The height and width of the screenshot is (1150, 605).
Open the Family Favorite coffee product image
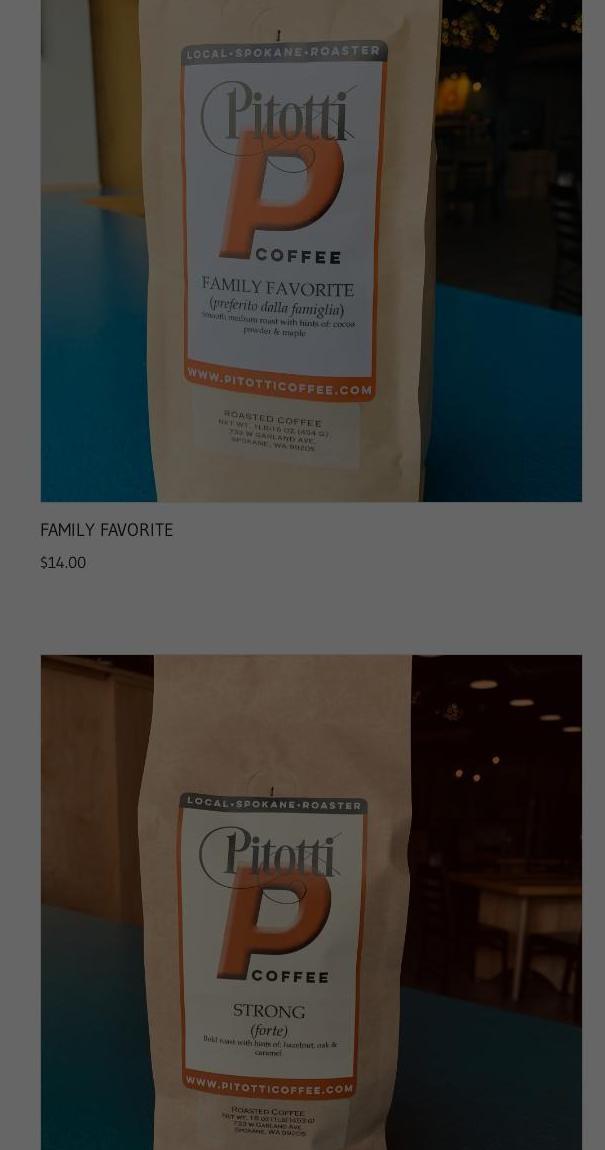pyautogui.click(x=310, y=250)
